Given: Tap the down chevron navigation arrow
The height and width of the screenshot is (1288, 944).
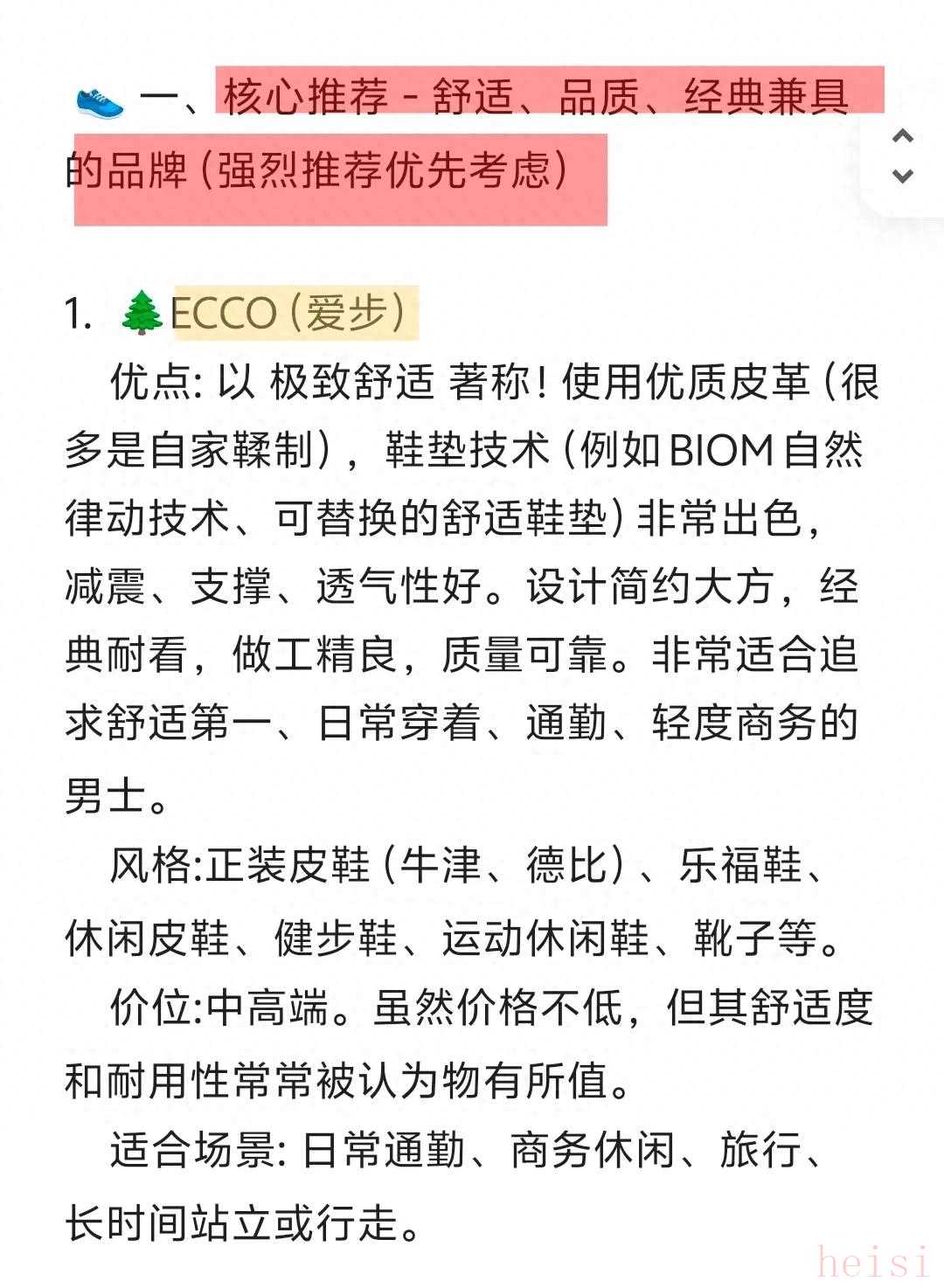Looking at the screenshot, I should tap(902, 176).
